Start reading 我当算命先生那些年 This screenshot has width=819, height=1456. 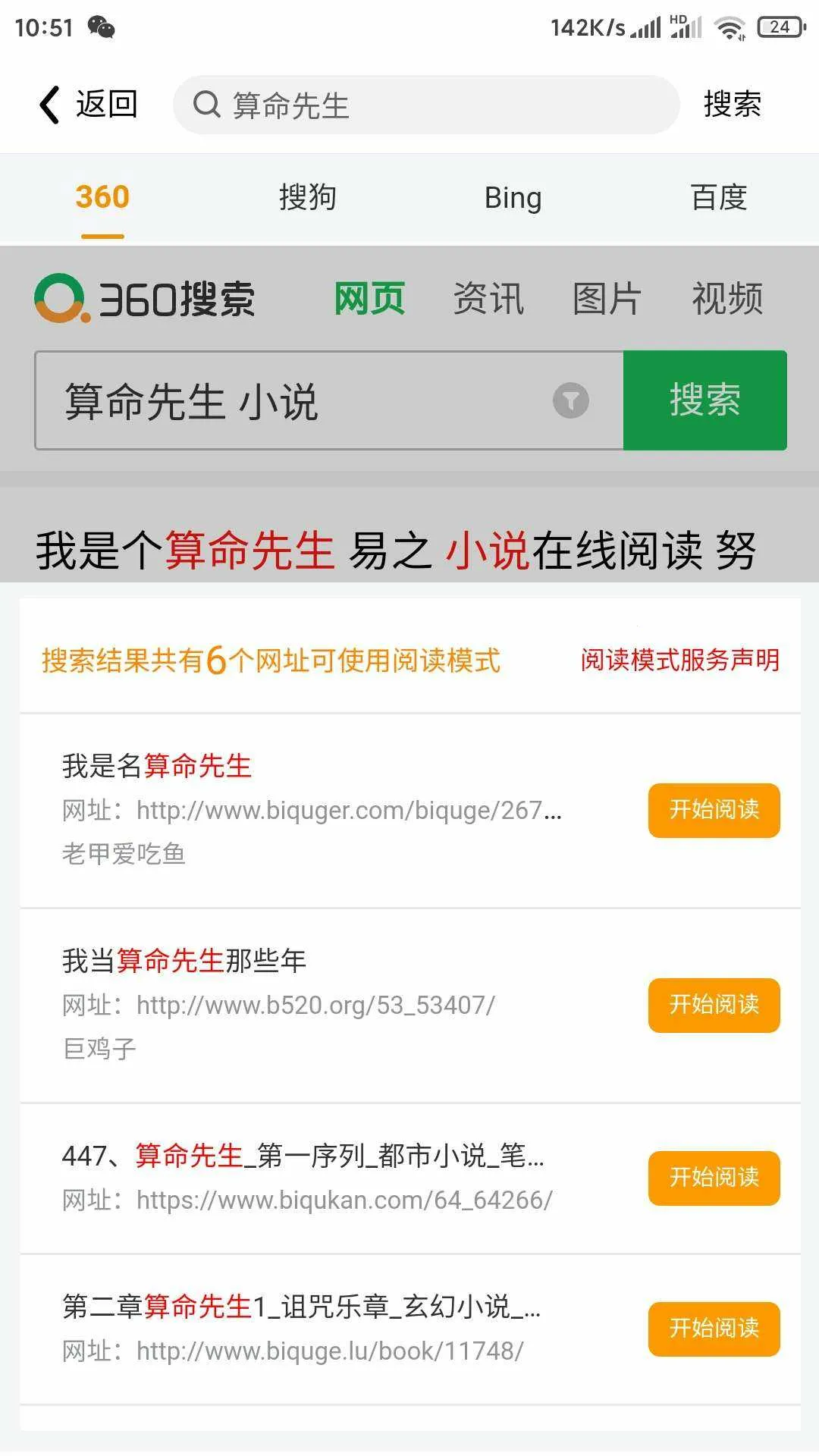tap(714, 1005)
